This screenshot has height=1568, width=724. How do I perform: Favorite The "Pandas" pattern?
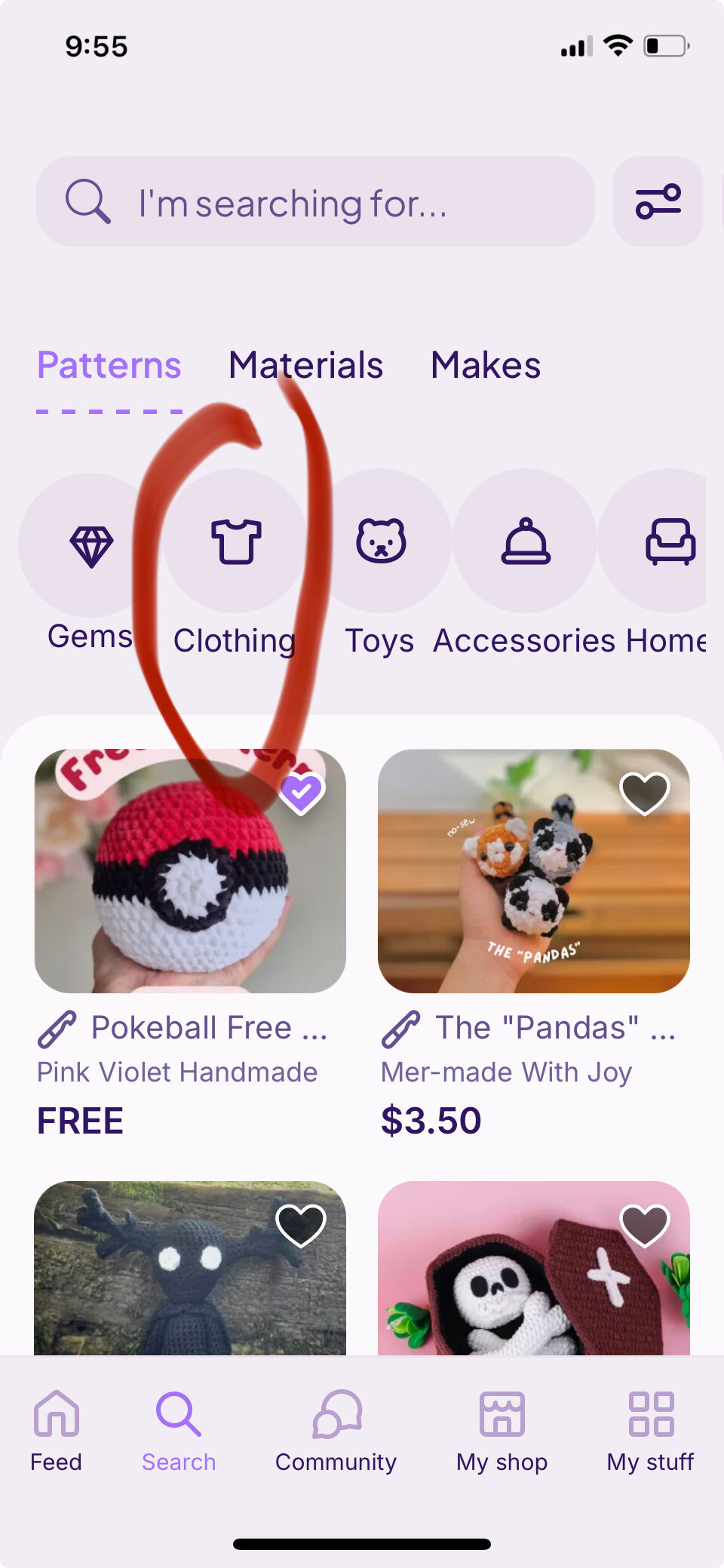pos(645,793)
